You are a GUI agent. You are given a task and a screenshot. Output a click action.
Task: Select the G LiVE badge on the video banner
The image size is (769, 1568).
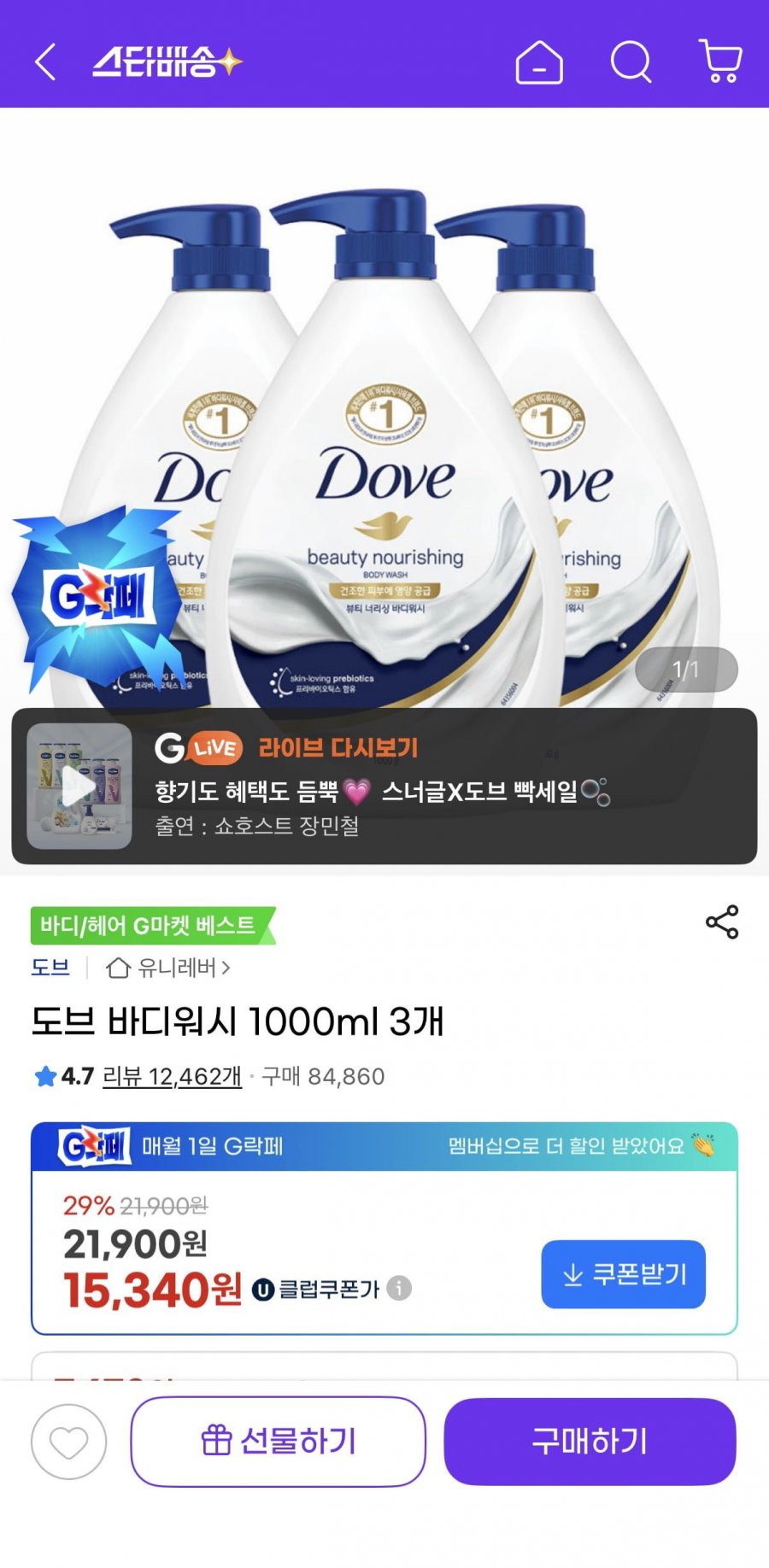point(200,747)
